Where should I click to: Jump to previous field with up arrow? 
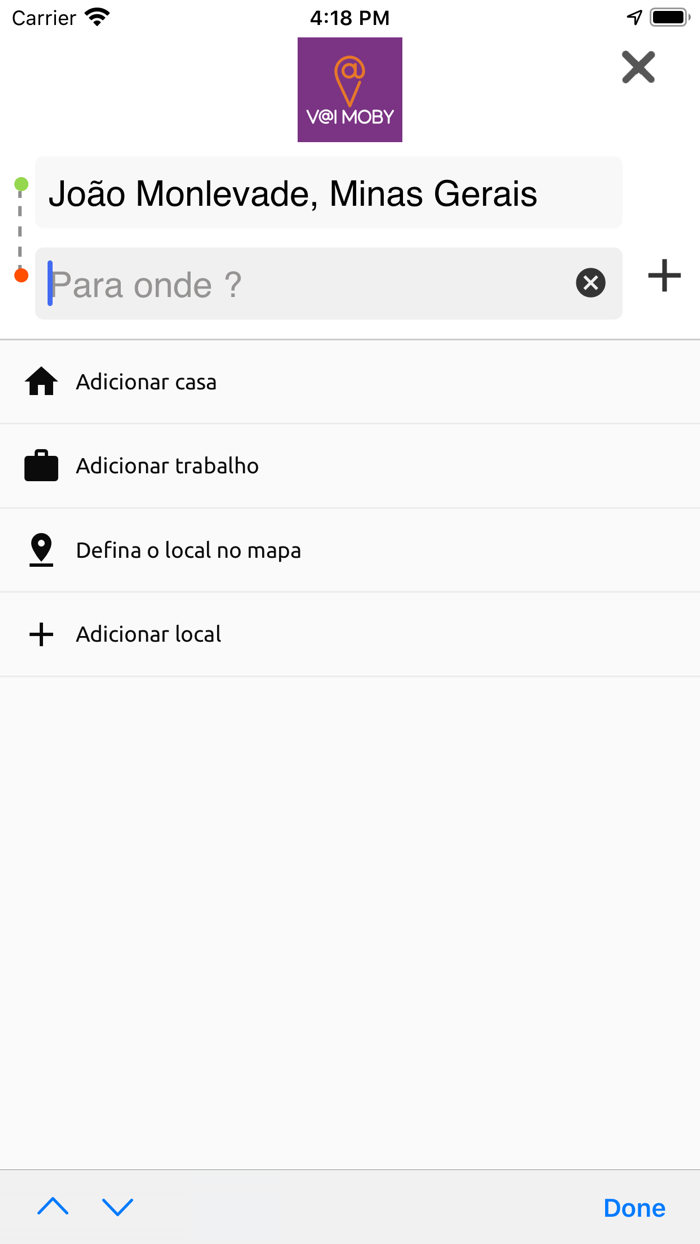point(53,1207)
